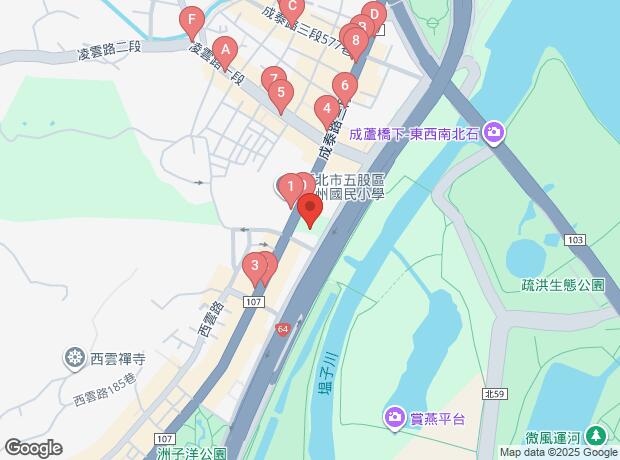Tap the pin numbered 6
The height and width of the screenshot is (460, 620).
coord(344,87)
